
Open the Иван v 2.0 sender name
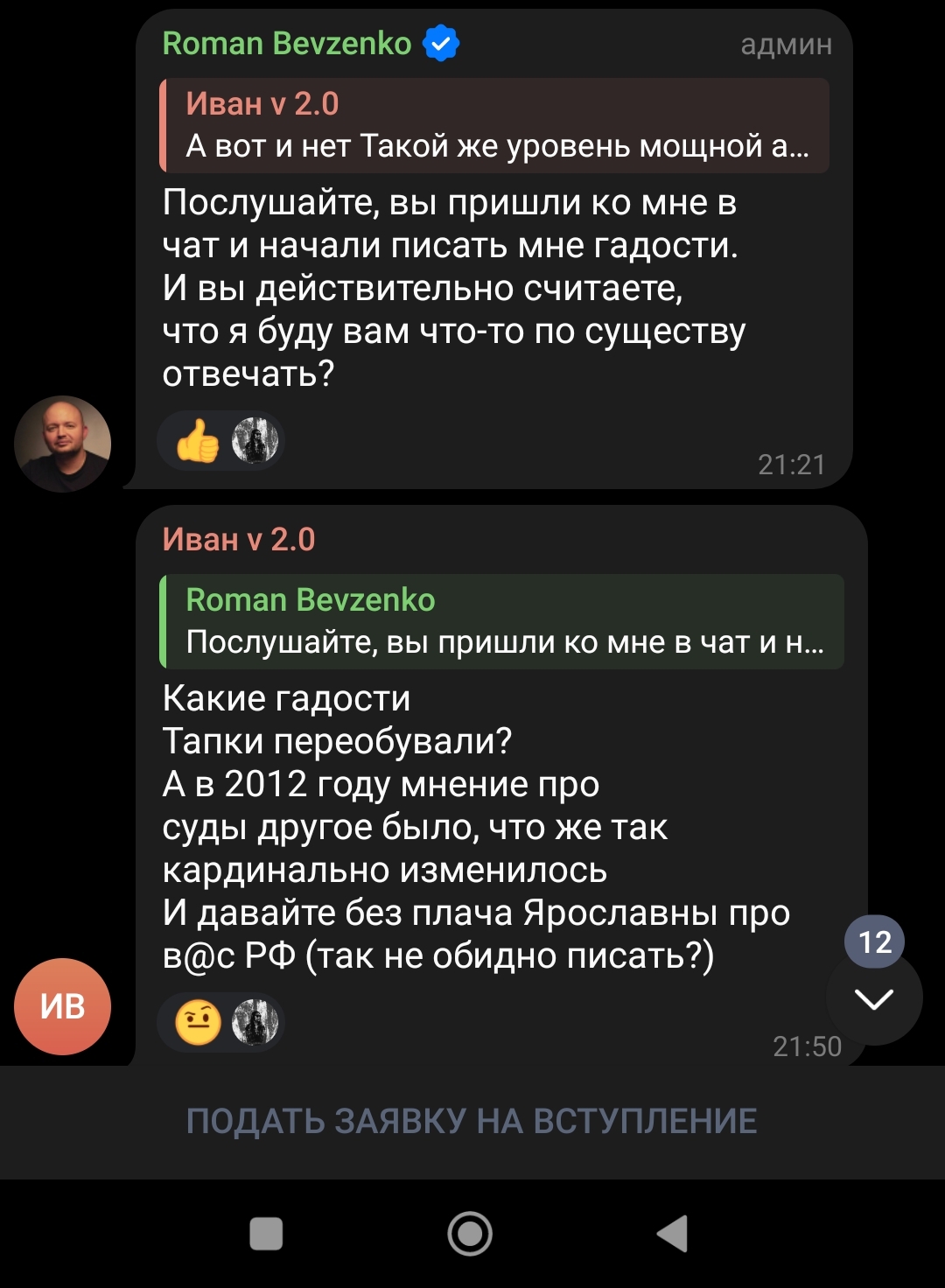(238, 539)
